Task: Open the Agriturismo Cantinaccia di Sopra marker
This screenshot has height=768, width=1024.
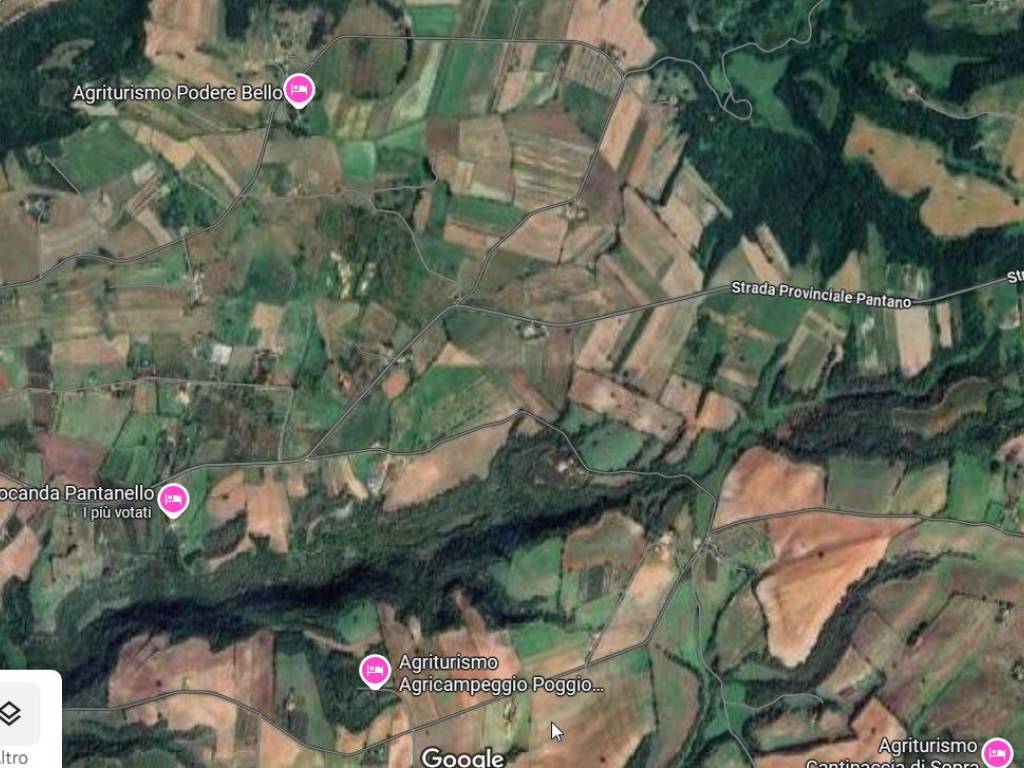Action: pos(997,752)
